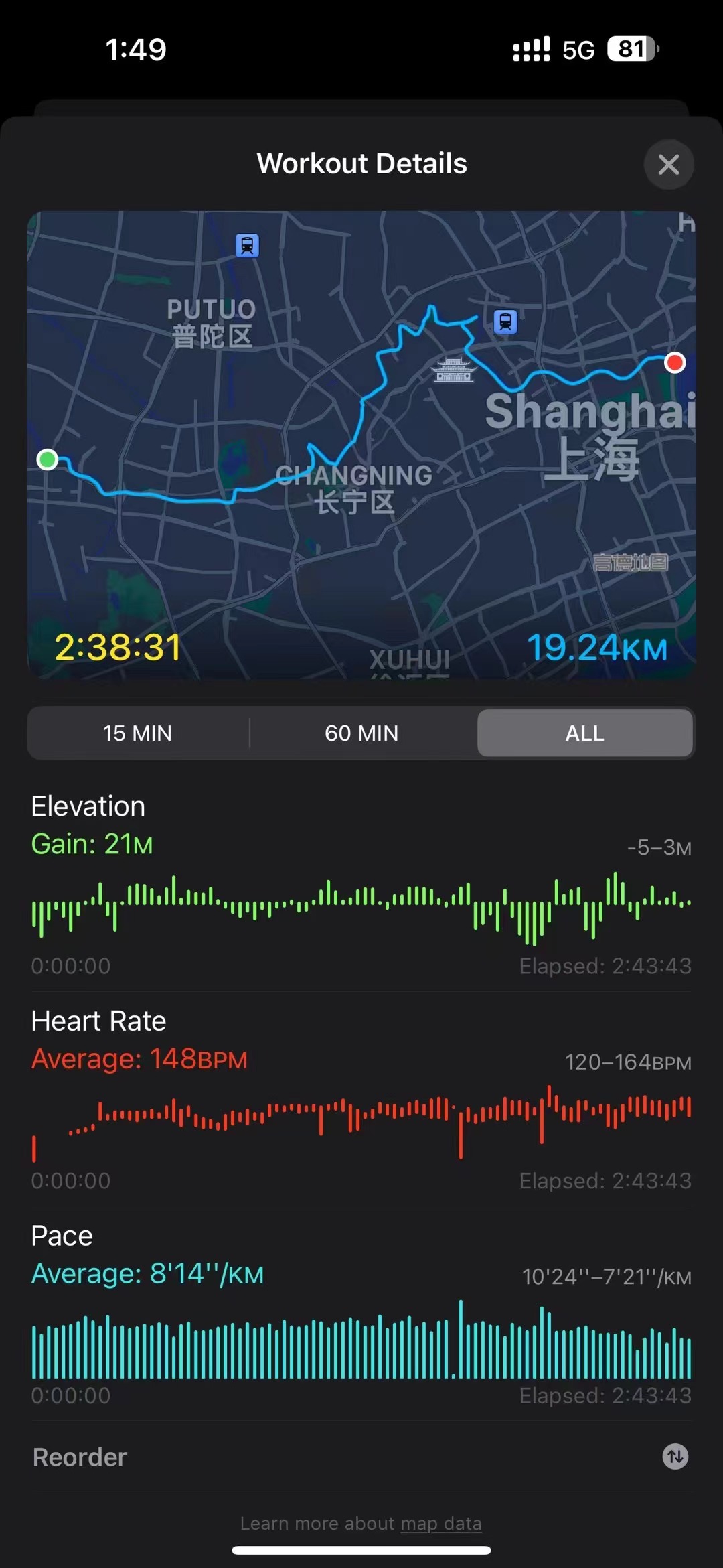
Task: Tap the Reorder row
Action: pyautogui.click(x=361, y=1457)
